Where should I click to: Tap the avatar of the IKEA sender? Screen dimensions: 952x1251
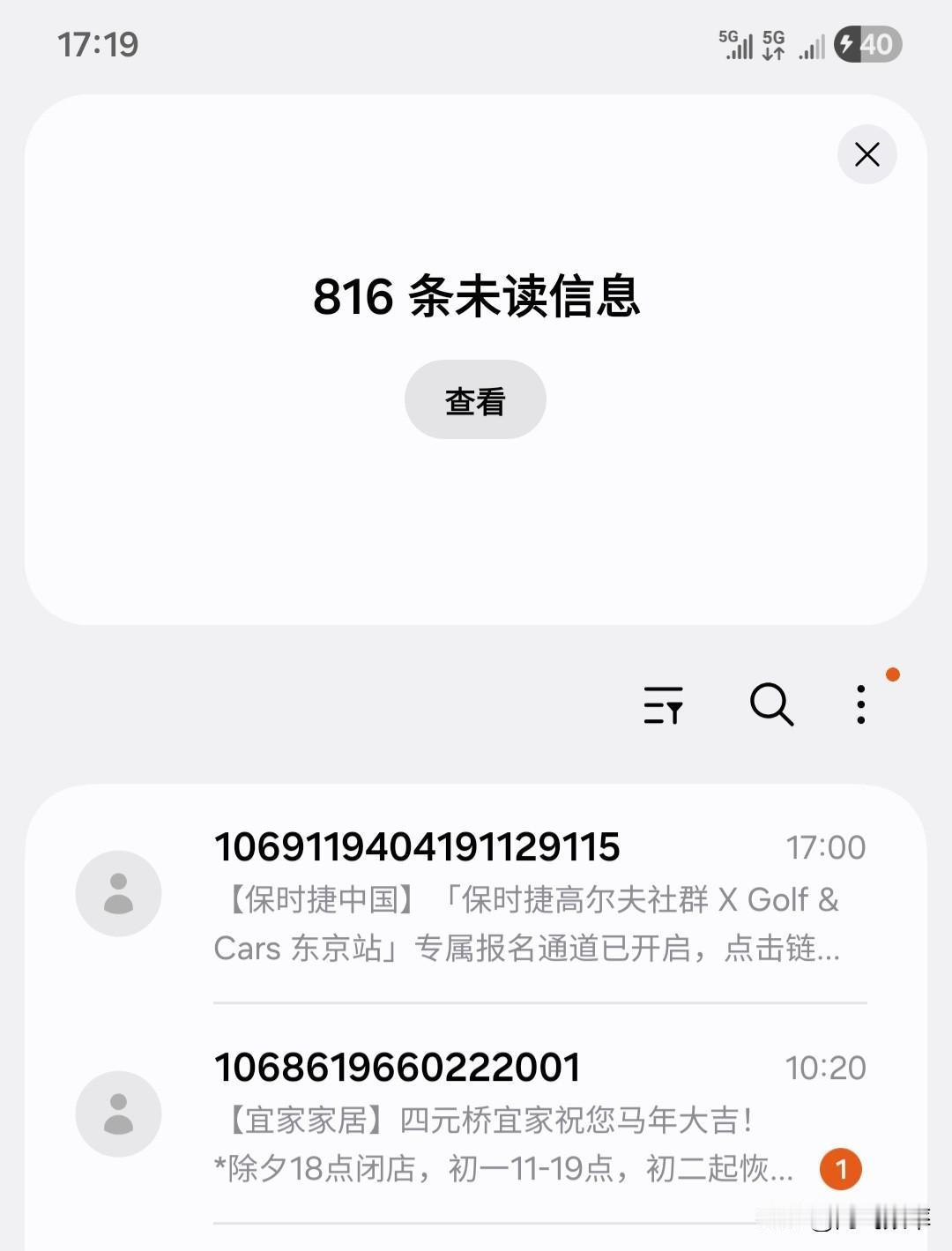click(x=119, y=1114)
